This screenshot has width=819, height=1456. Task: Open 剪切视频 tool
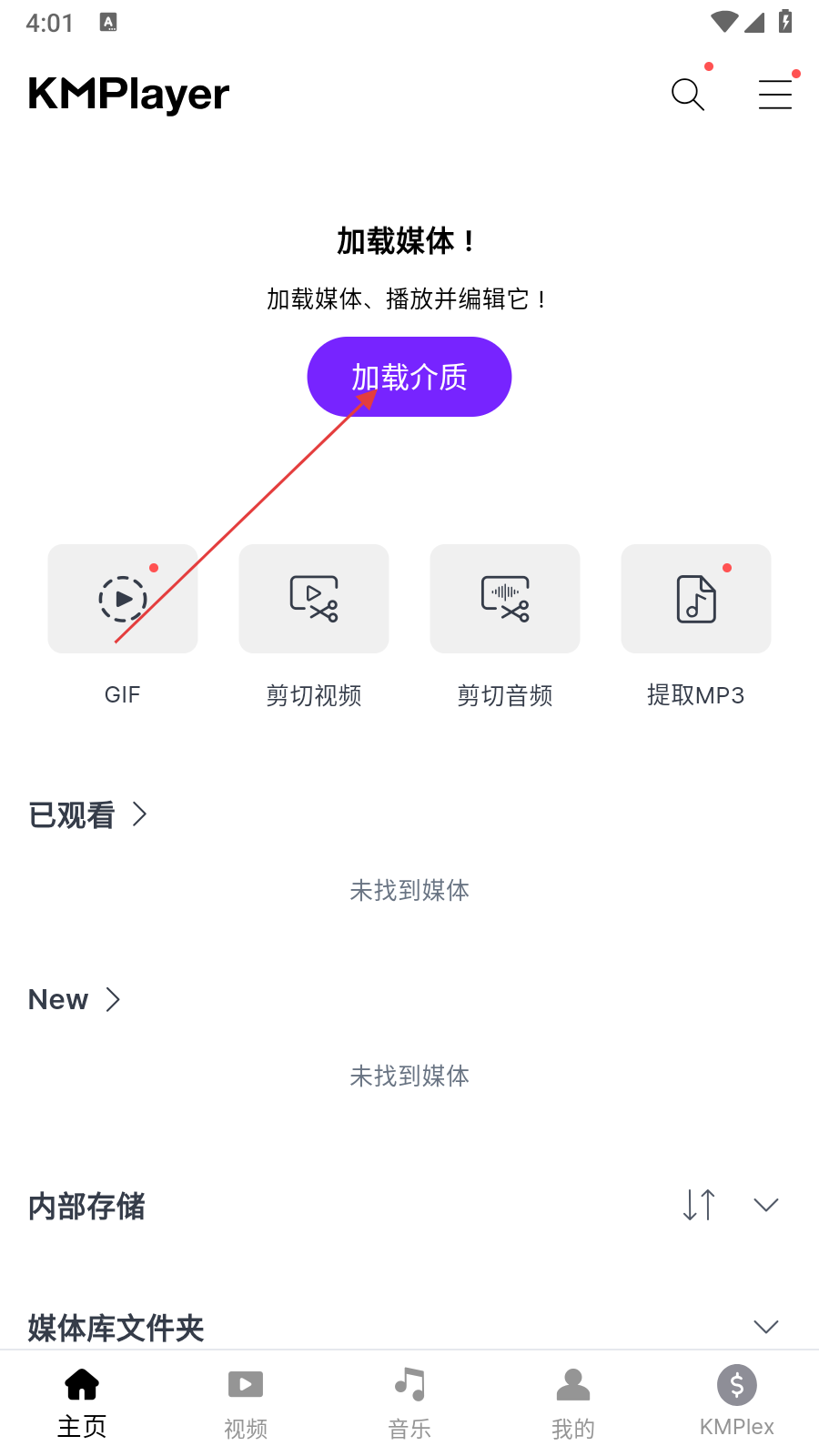click(314, 599)
